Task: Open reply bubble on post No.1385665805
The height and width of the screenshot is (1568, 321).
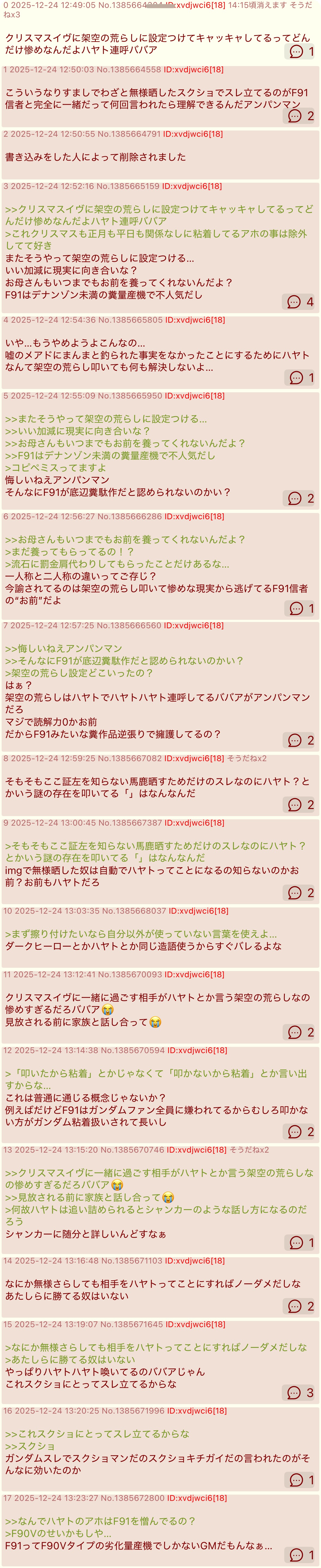Action: tap(301, 377)
